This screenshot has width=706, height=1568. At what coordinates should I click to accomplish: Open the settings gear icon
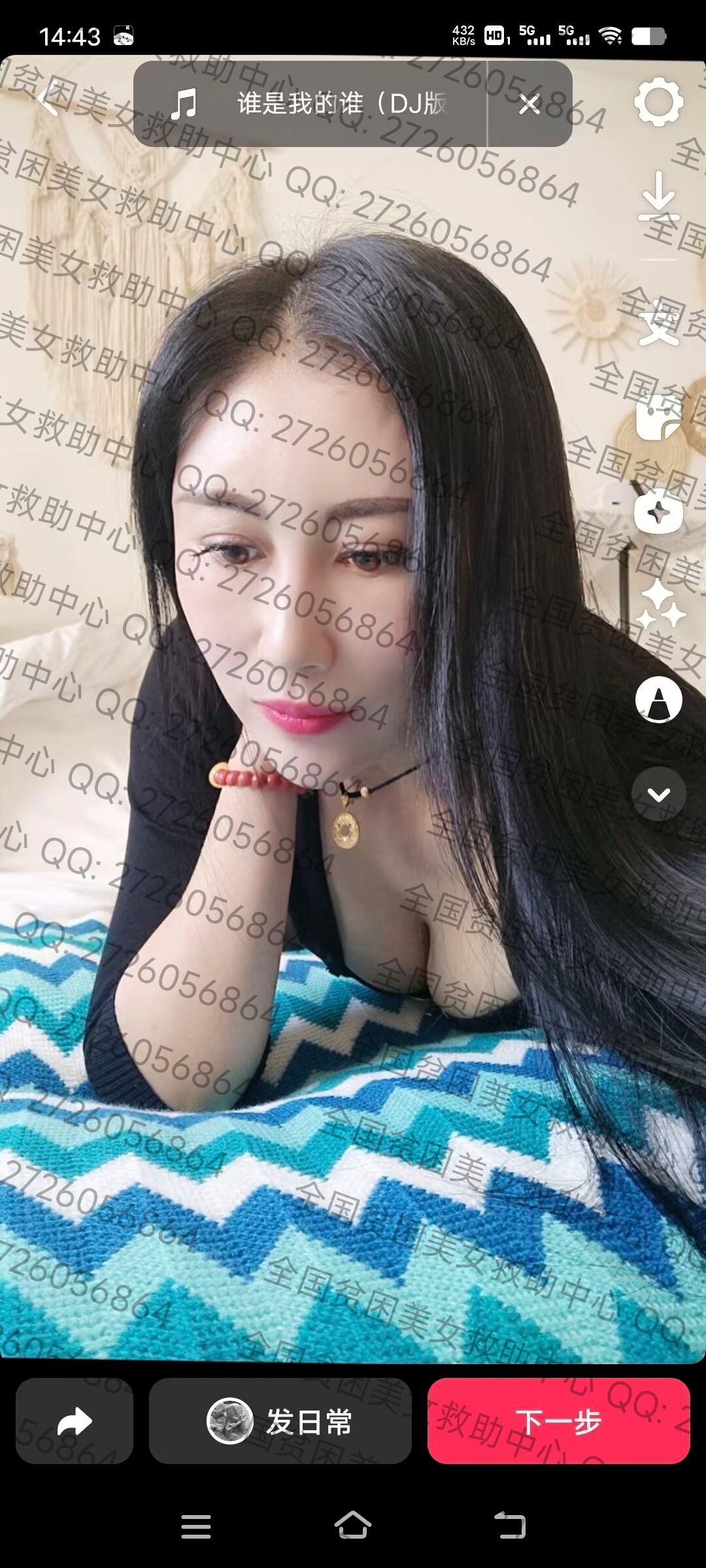coord(658,102)
